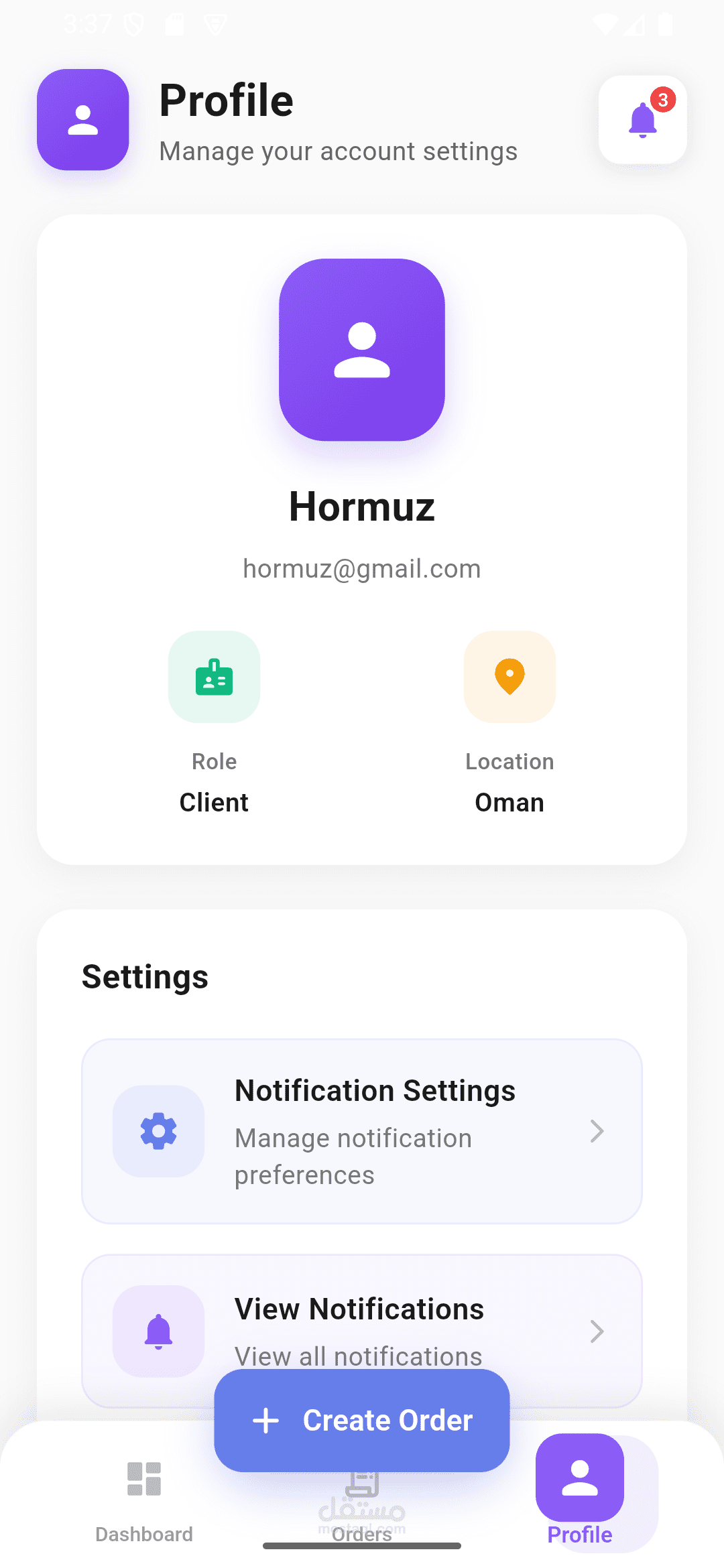The height and width of the screenshot is (1568, 724).
Task: Open Notification Settings row
Action: tap(362, 1131)
